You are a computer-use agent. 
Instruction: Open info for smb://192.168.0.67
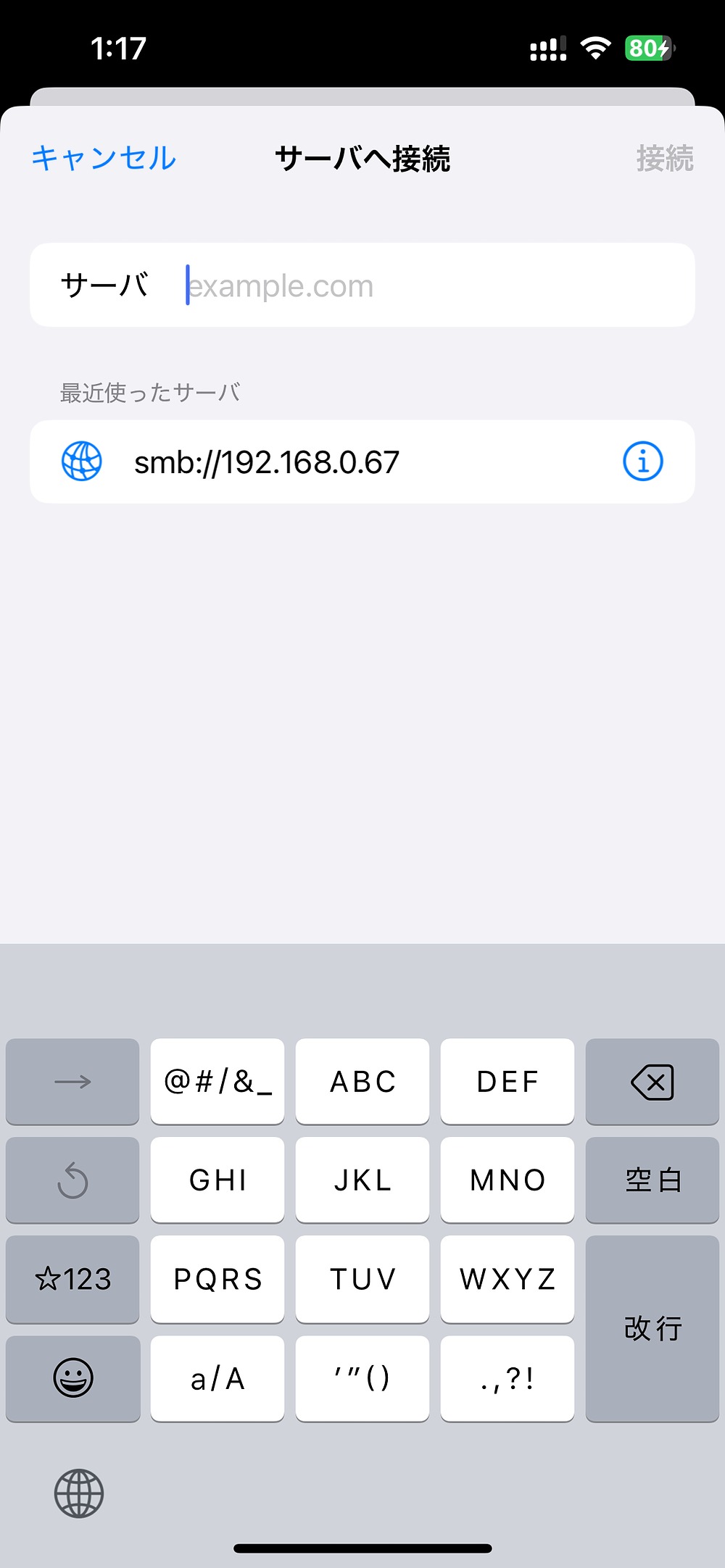tap(642, 462)
